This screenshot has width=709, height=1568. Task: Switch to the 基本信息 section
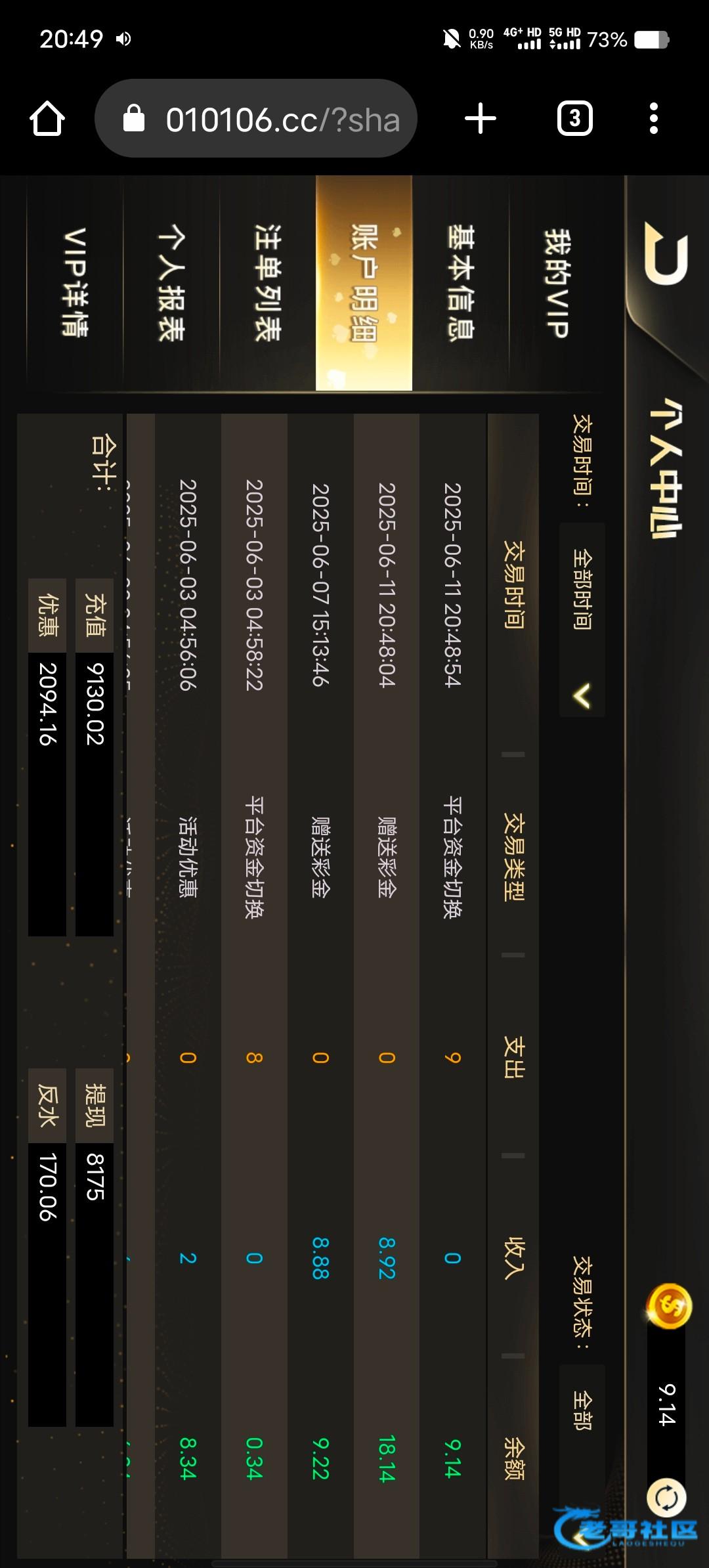460,282
